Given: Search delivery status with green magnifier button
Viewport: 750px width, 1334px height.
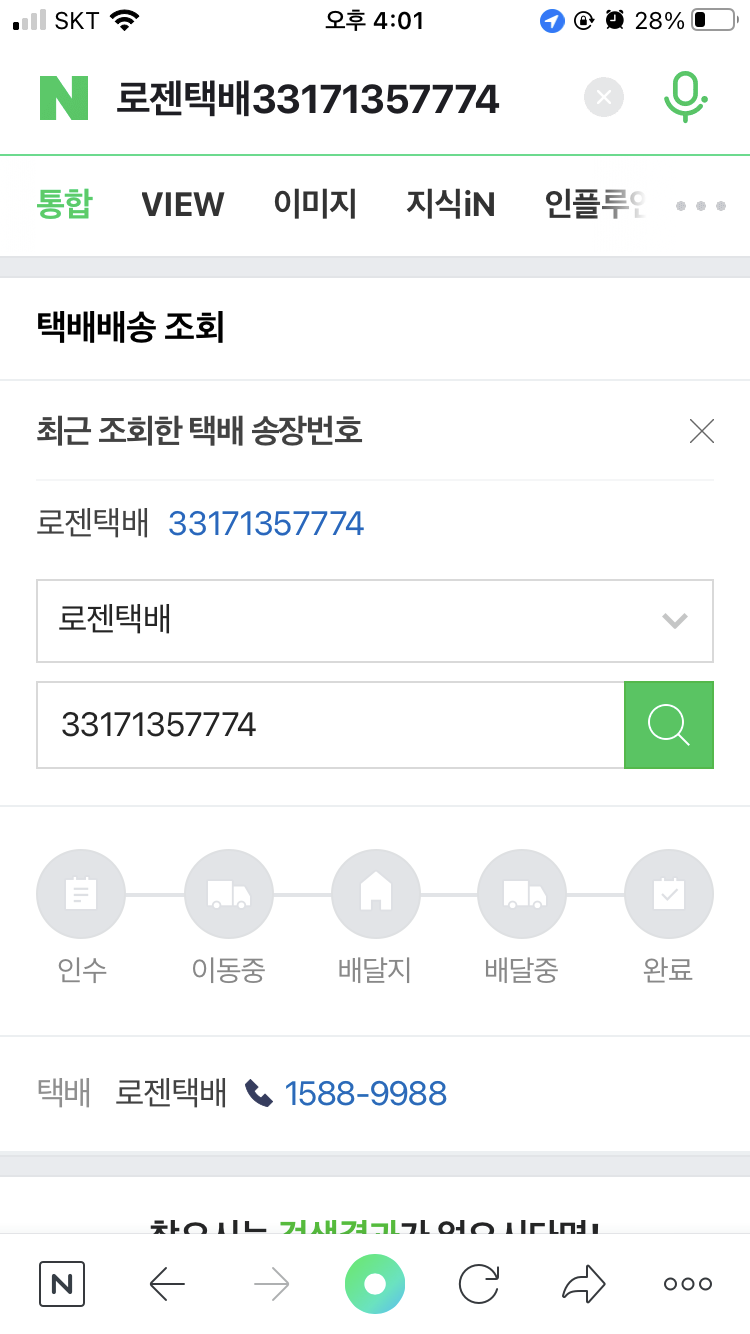Looking at the screenshot, I should (669, 725).
